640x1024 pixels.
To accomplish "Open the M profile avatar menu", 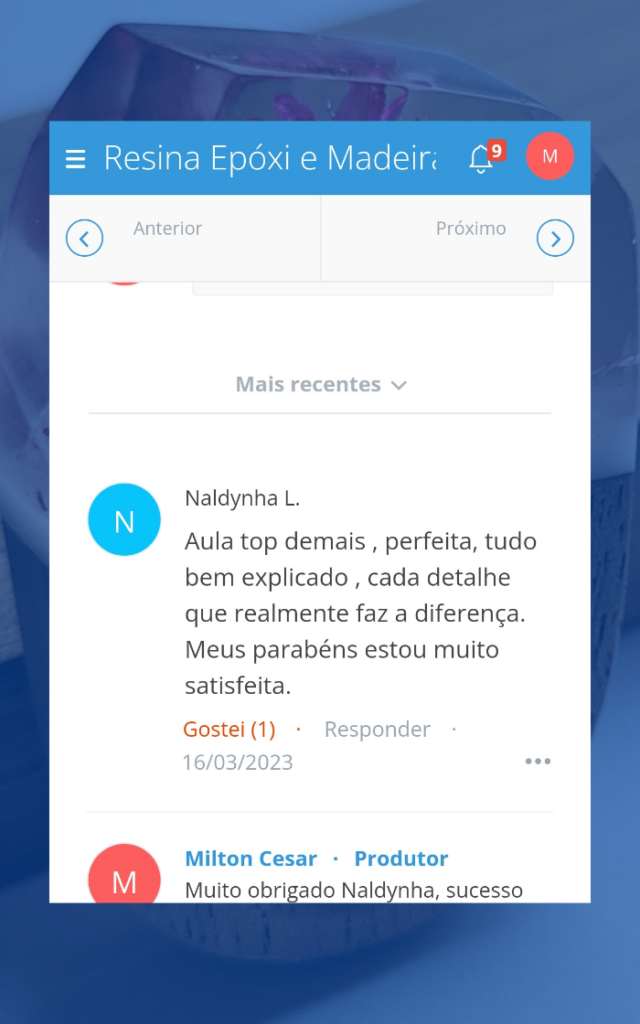I will [550, 157].
